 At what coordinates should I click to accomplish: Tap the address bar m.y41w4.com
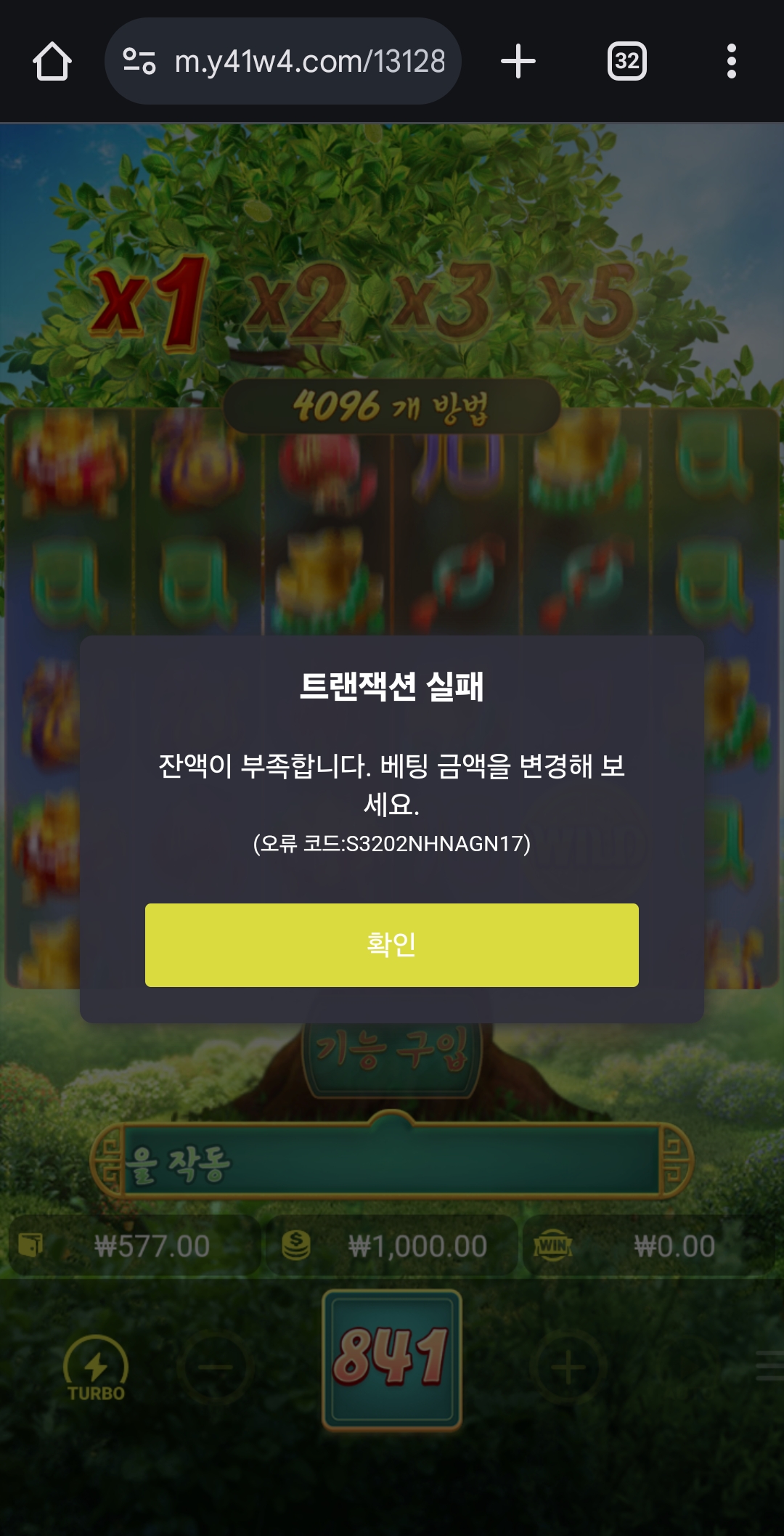point(310,62)
